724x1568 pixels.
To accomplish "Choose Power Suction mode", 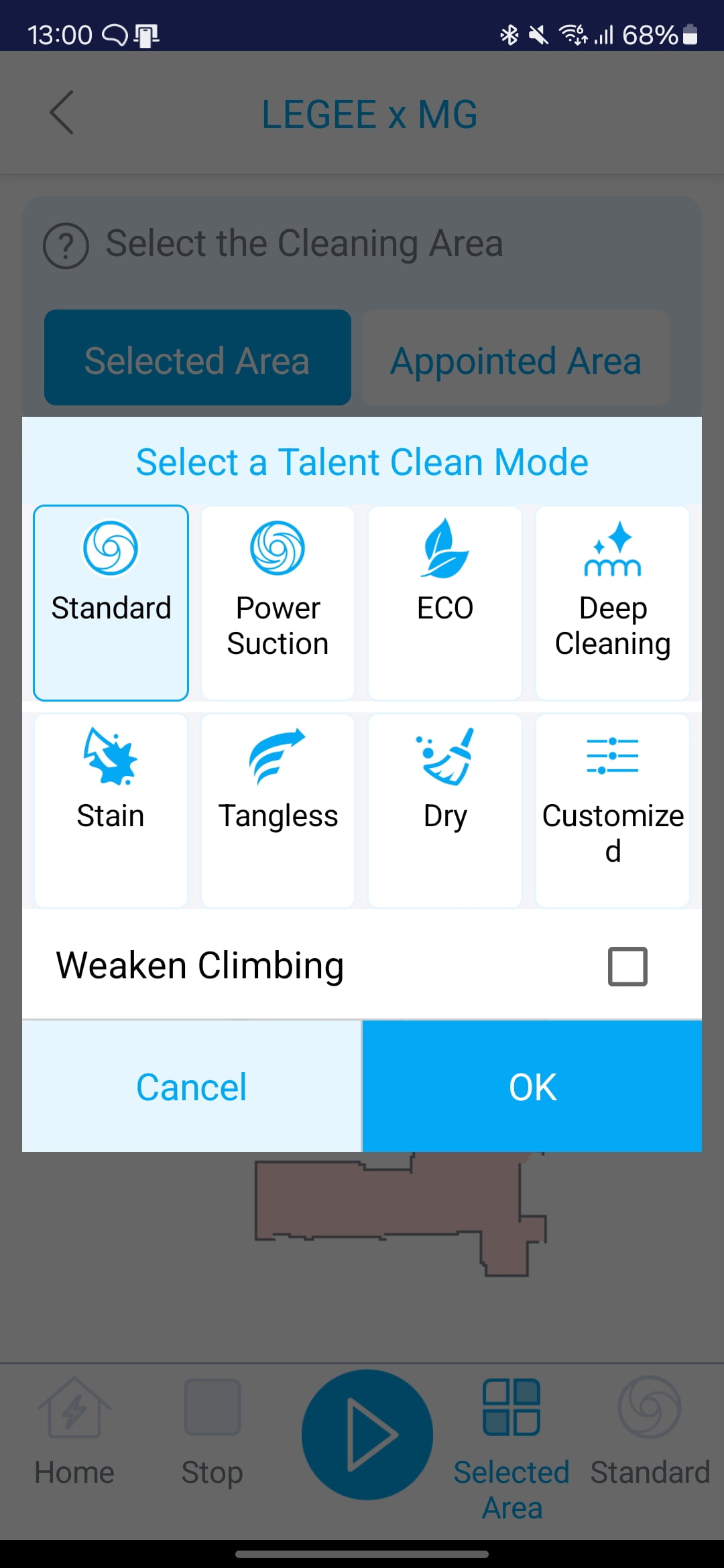I will pos(278,602).
